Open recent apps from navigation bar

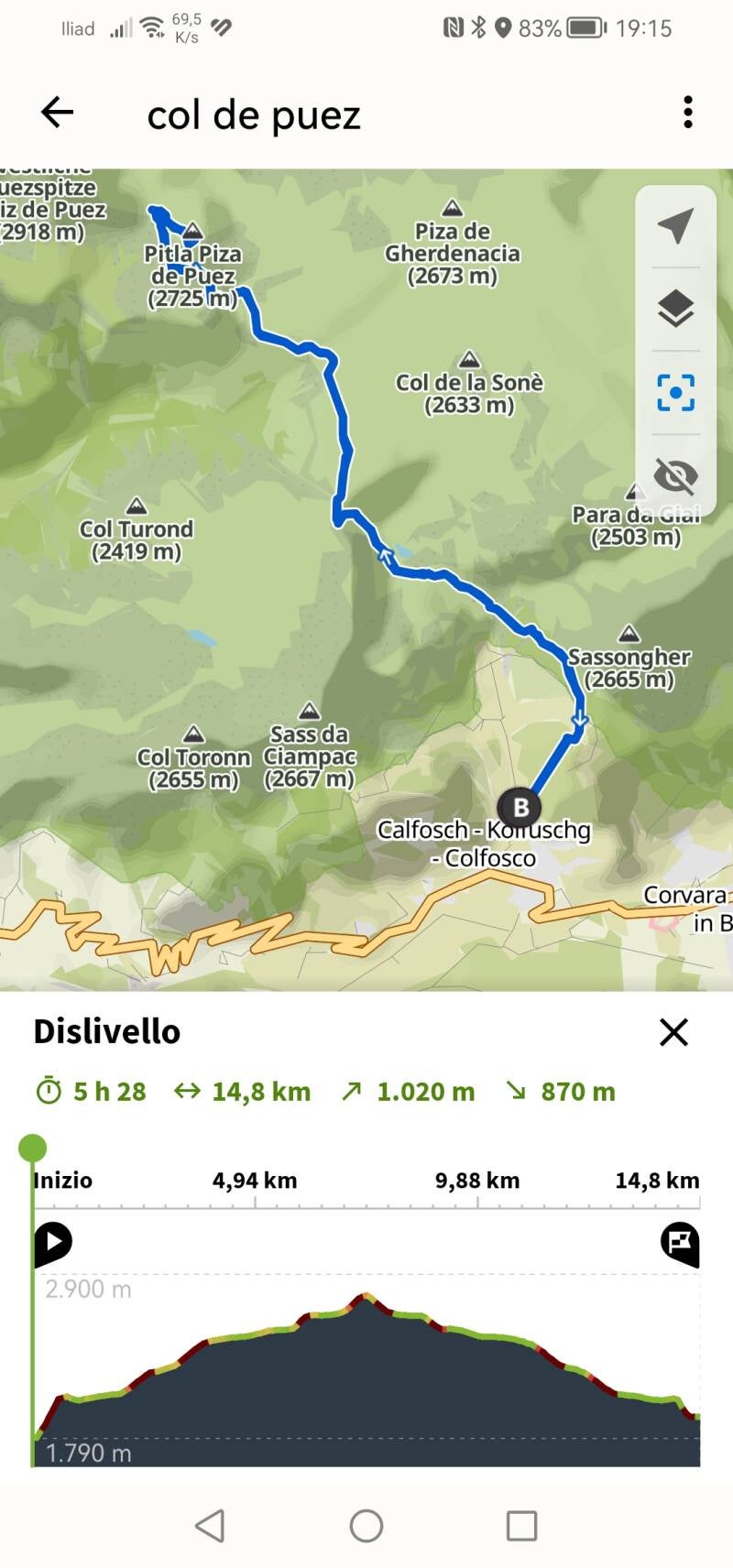pyautogui.click(x=521, y=1526)
